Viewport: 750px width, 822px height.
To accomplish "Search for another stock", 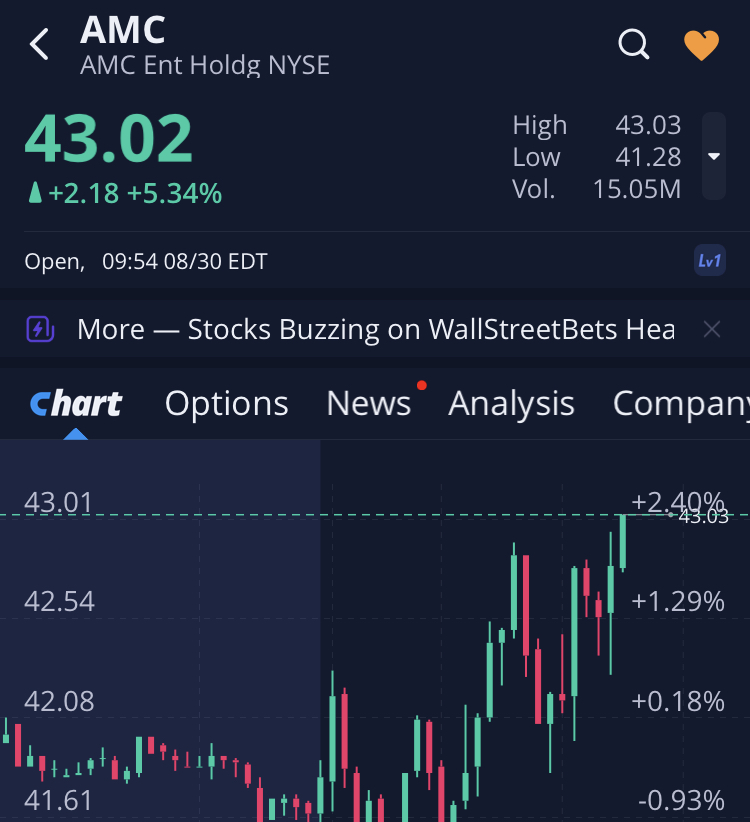I will (634, 44).
